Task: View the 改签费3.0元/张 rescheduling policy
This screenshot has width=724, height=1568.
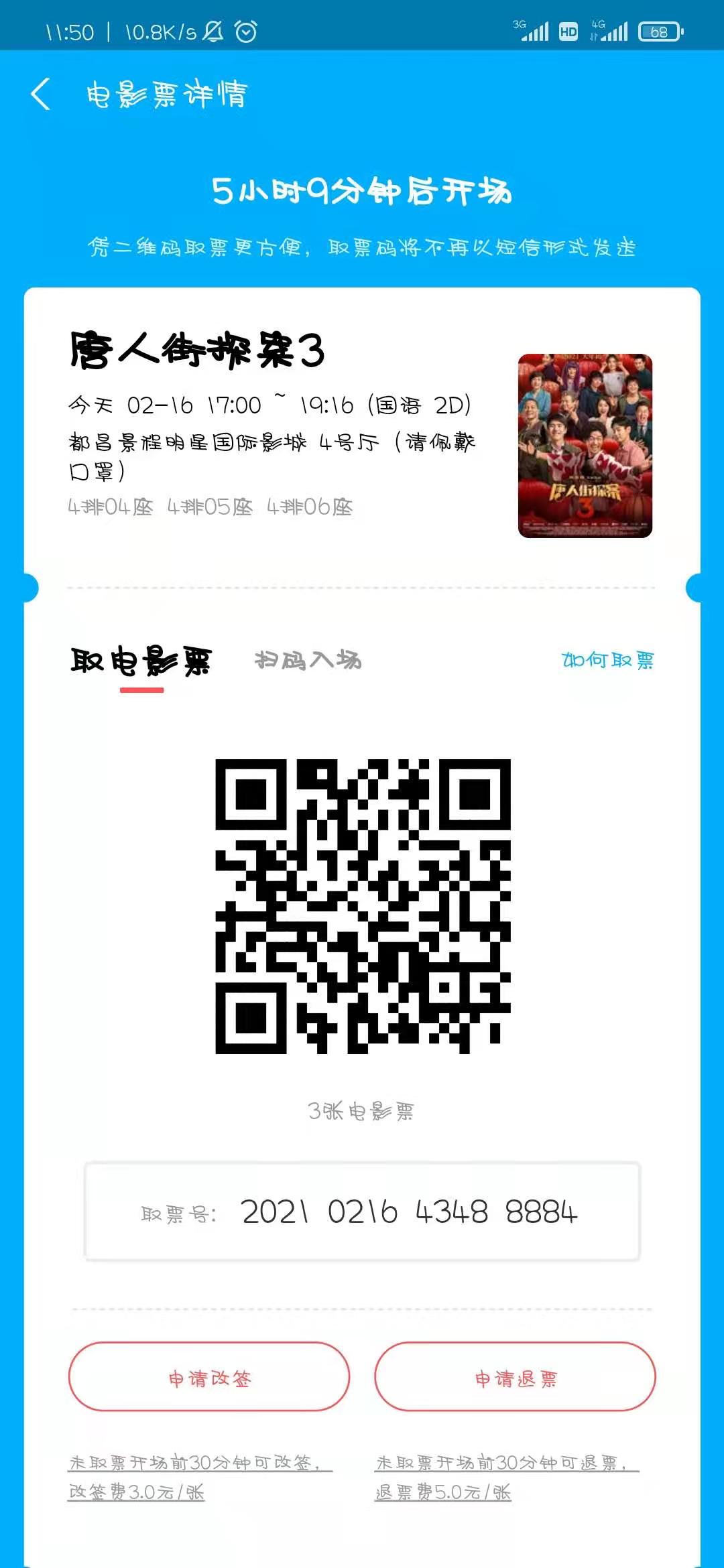Action: pos(200,1477)
